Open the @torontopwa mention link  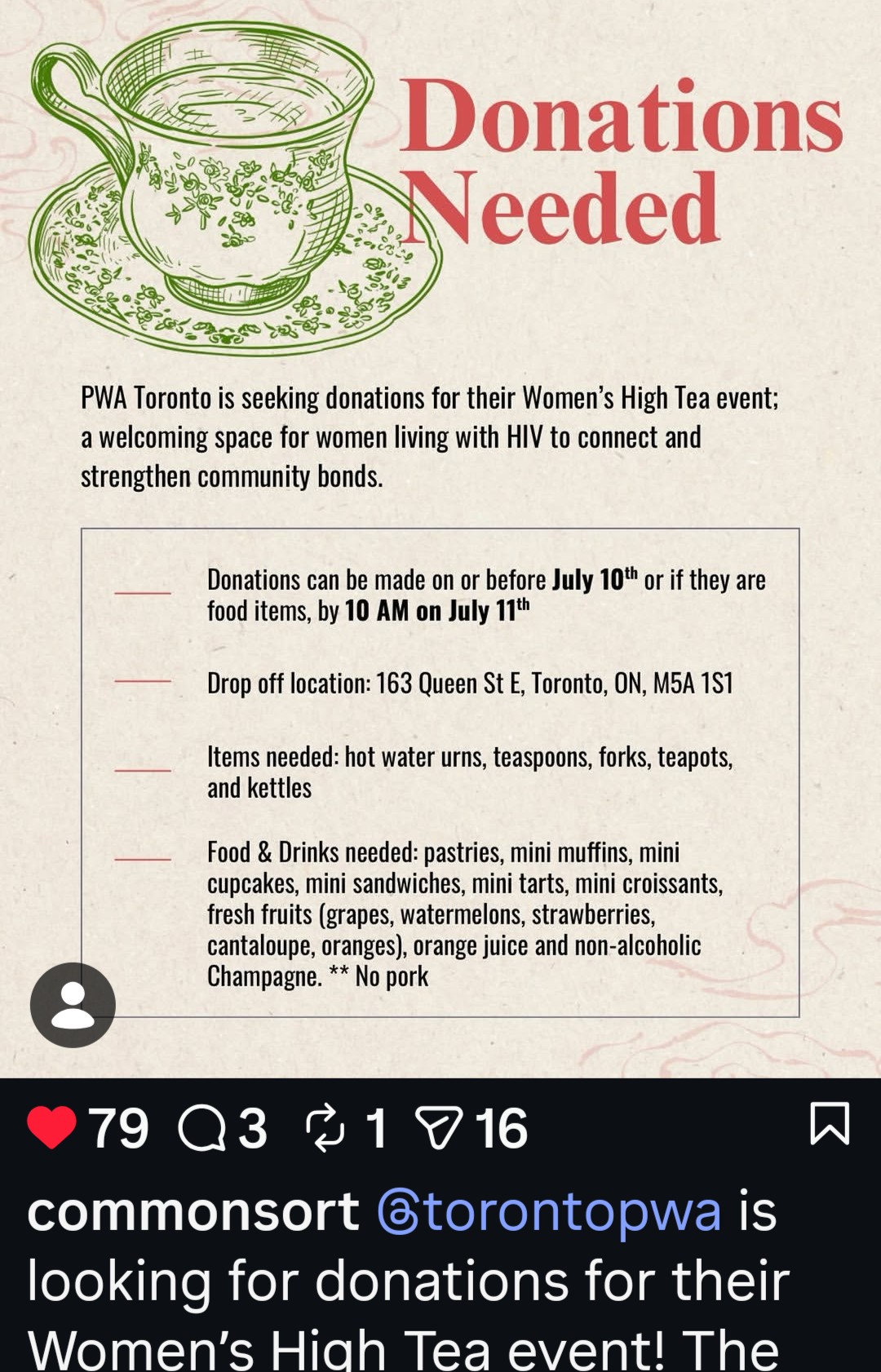pos(549,1210)
